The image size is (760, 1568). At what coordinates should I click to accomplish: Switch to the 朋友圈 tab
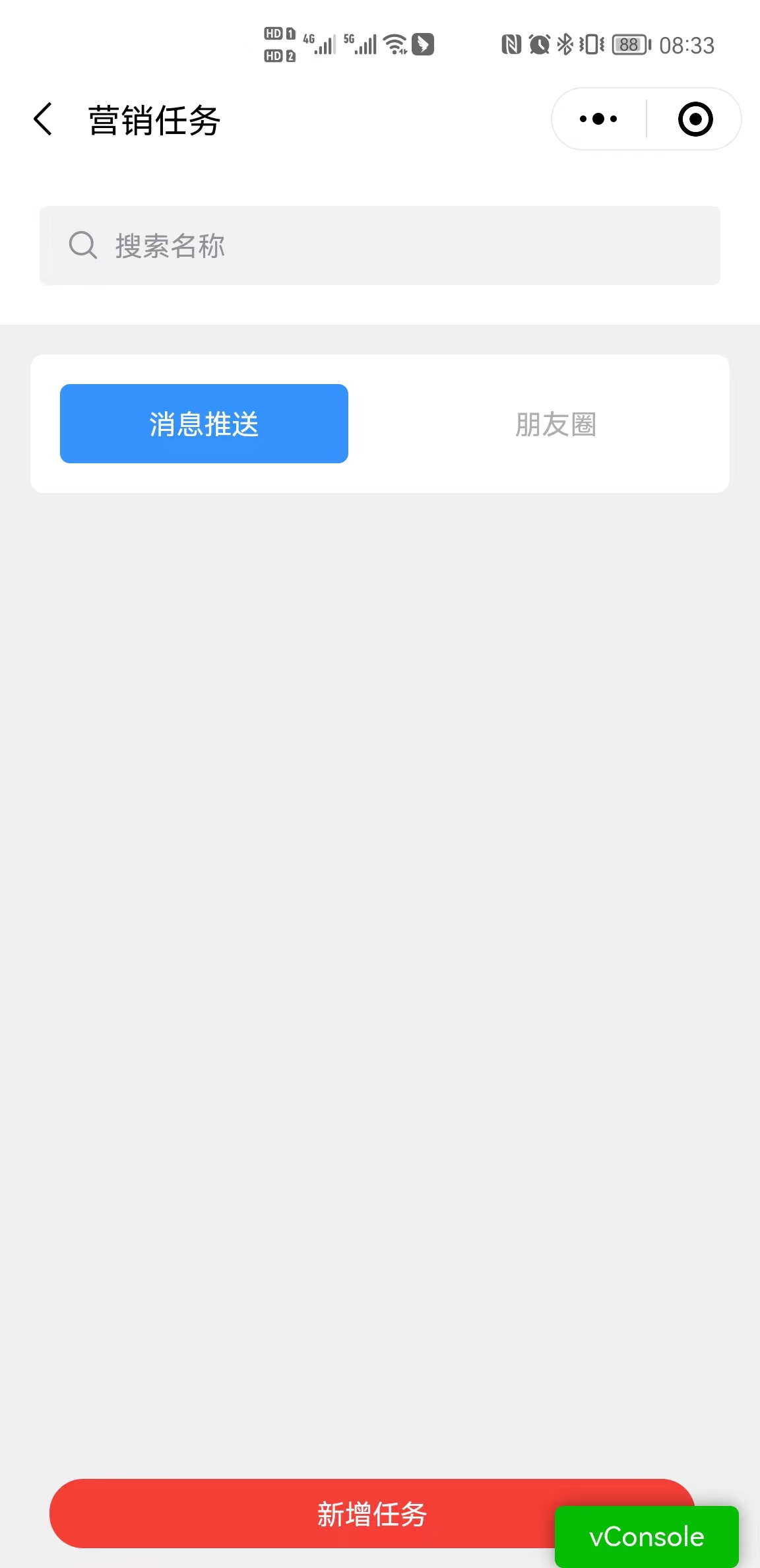point(556,423)
